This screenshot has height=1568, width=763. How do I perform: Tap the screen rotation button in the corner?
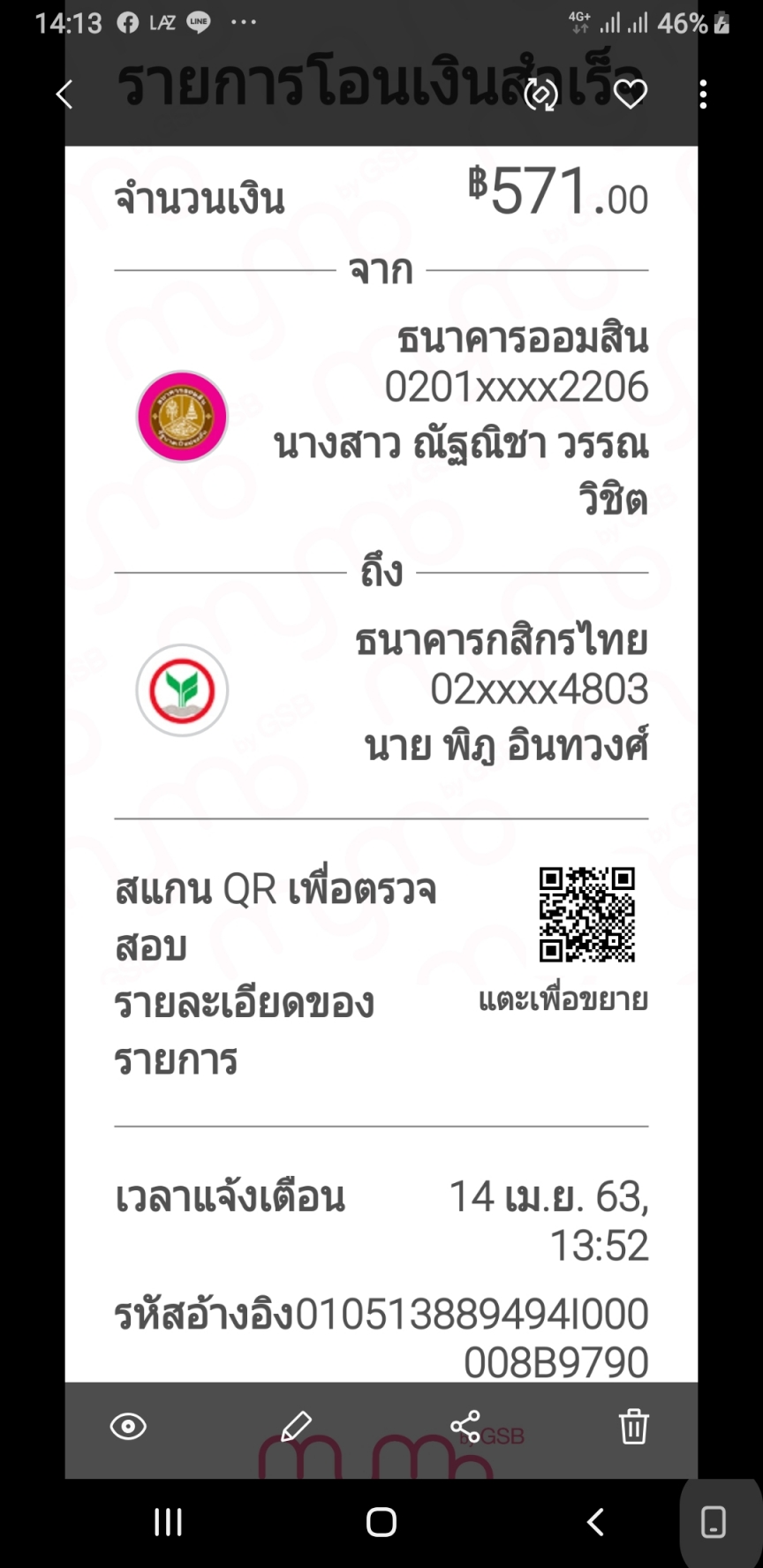[x=713, y=1522]
